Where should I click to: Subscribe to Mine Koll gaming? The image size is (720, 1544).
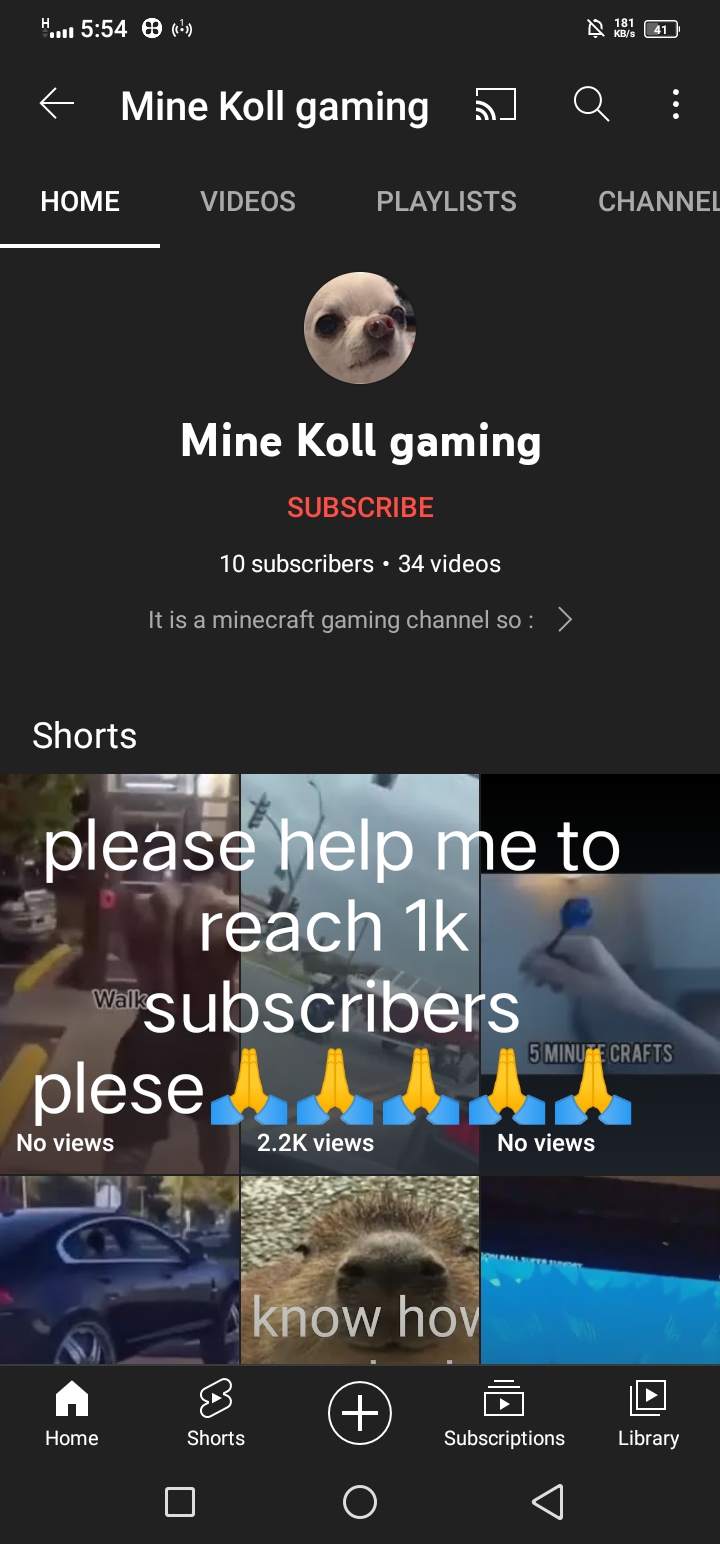[x=360, y=507]
